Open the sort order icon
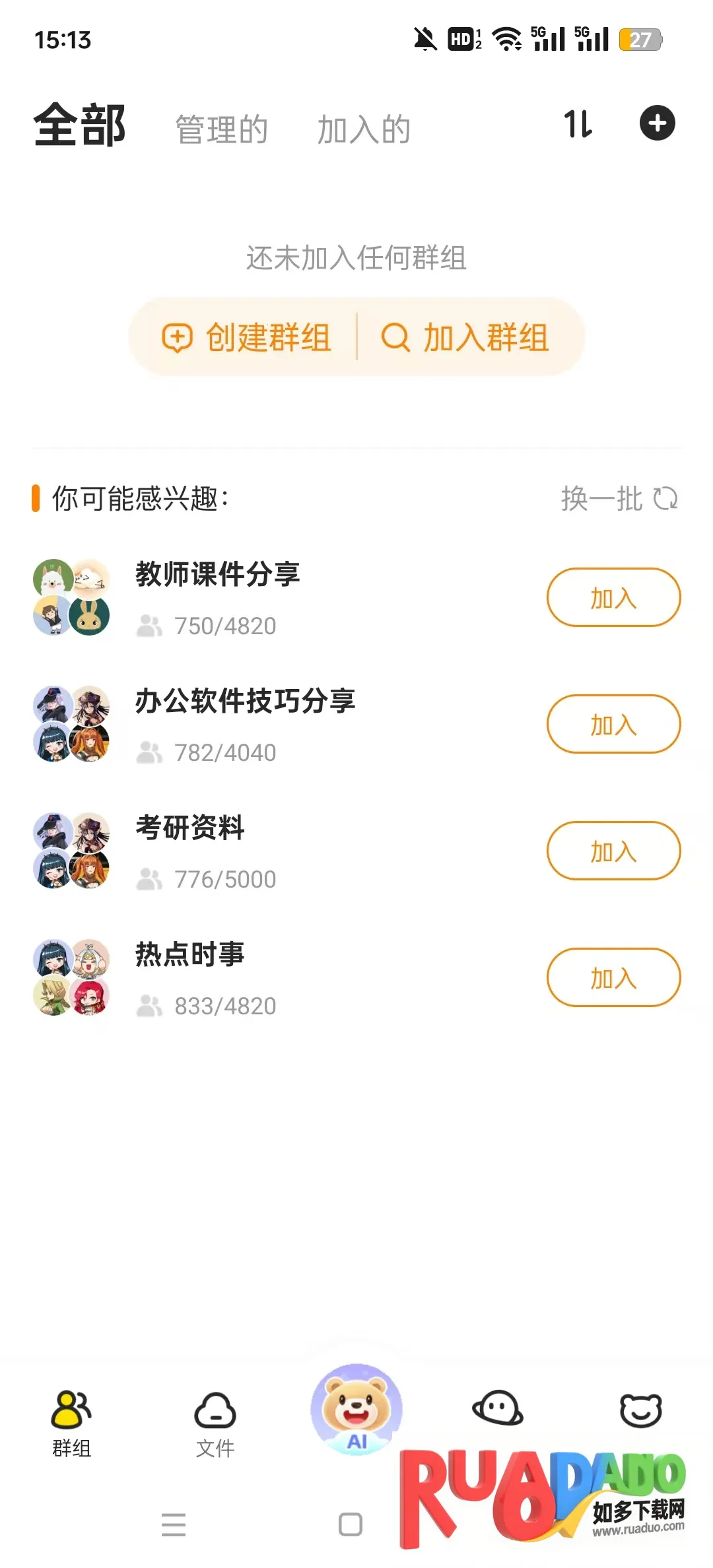713x1568 pixels. tap(578, 124)
